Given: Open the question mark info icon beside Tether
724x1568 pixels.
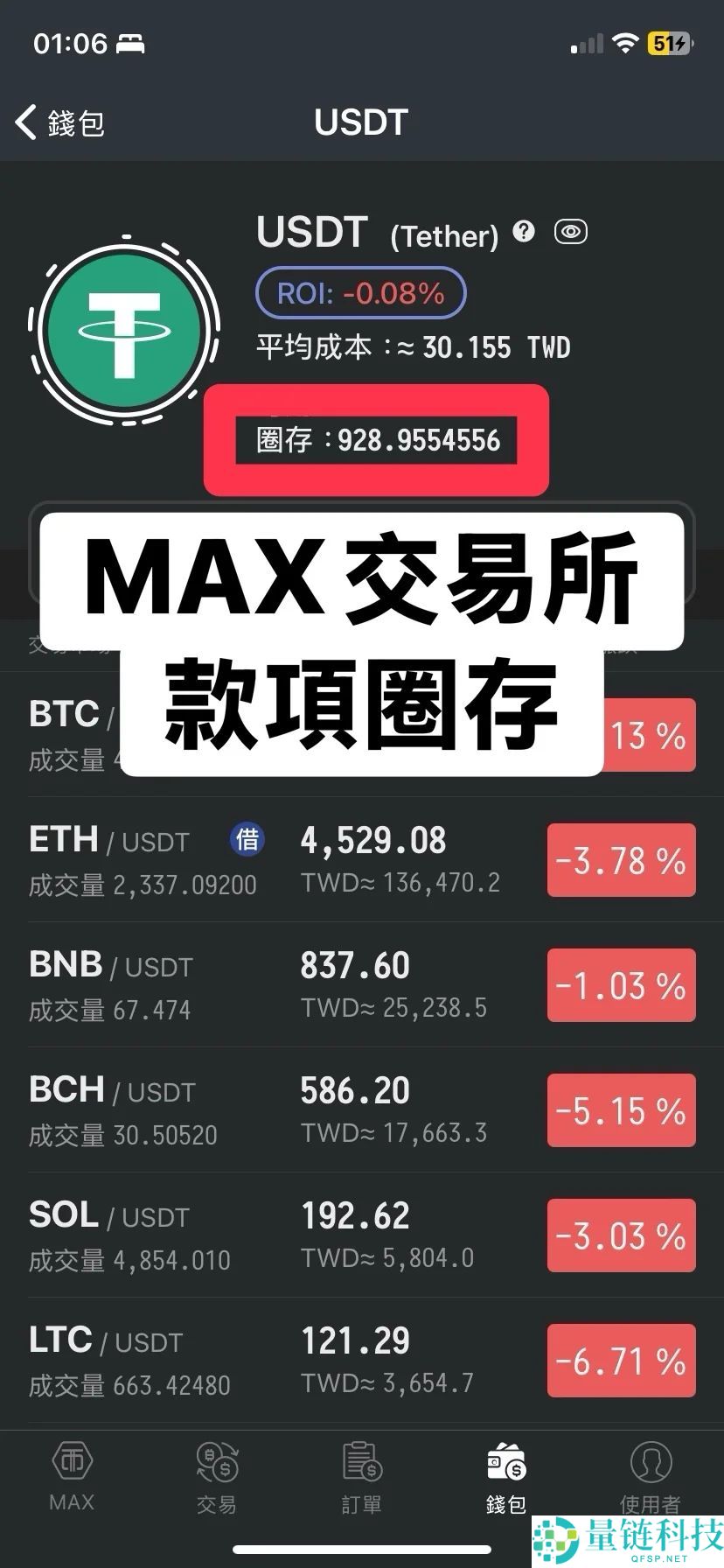Looking at the screenshot, I should click(x=523, y=232).
